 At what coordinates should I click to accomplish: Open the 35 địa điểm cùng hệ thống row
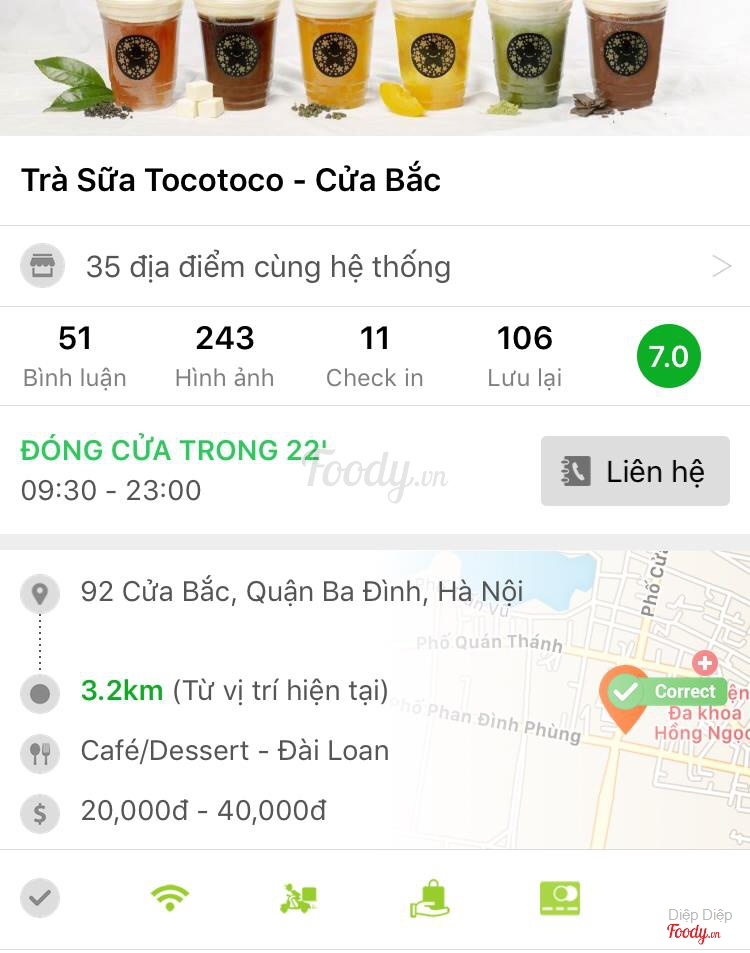tap(374, 266)
